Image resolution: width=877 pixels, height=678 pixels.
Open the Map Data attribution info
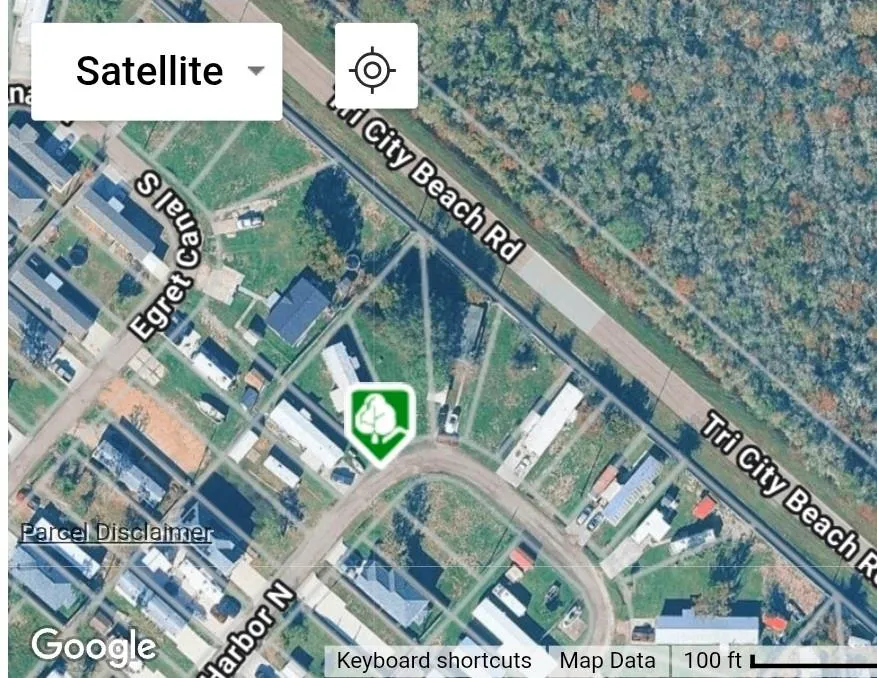(x=607, y=660)
